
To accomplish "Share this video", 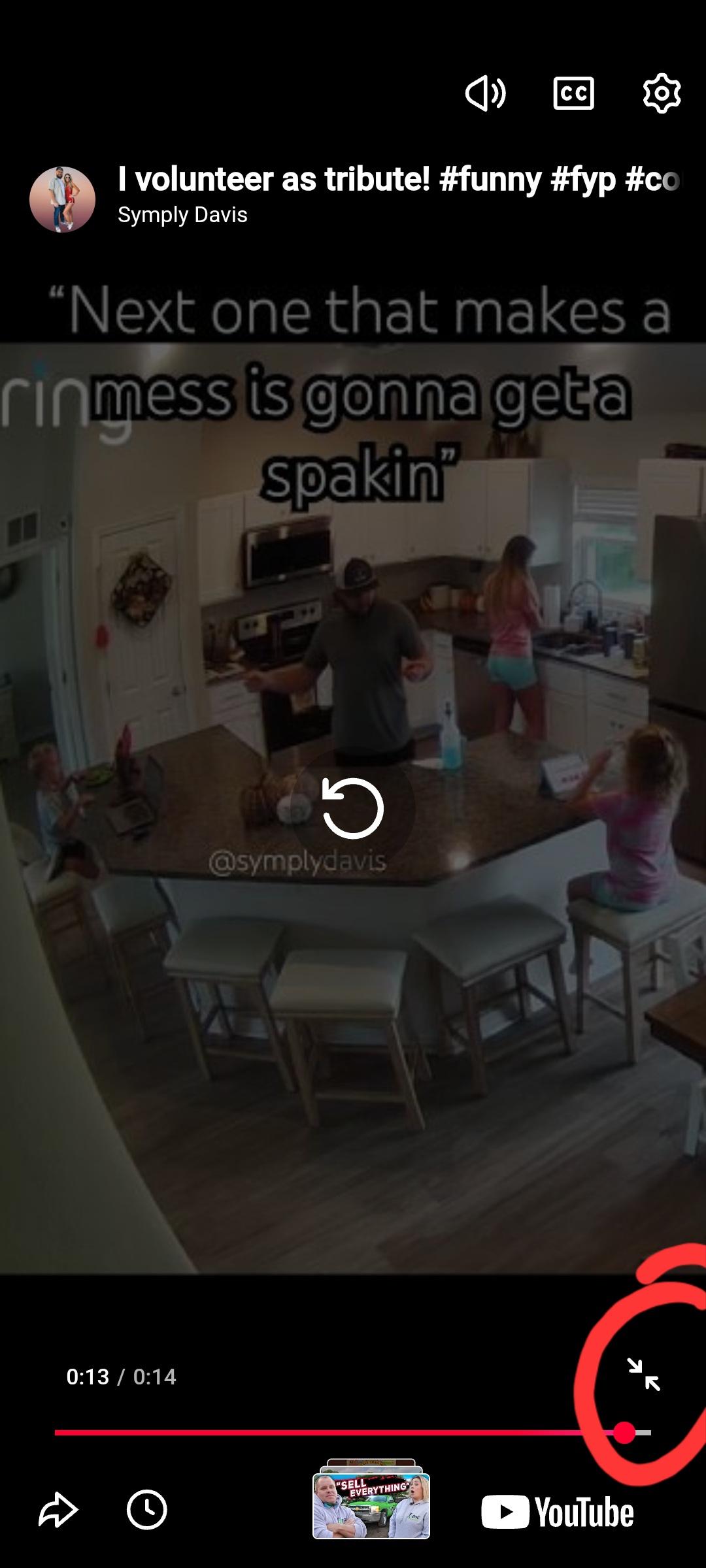I will [x=58, y=1510].
